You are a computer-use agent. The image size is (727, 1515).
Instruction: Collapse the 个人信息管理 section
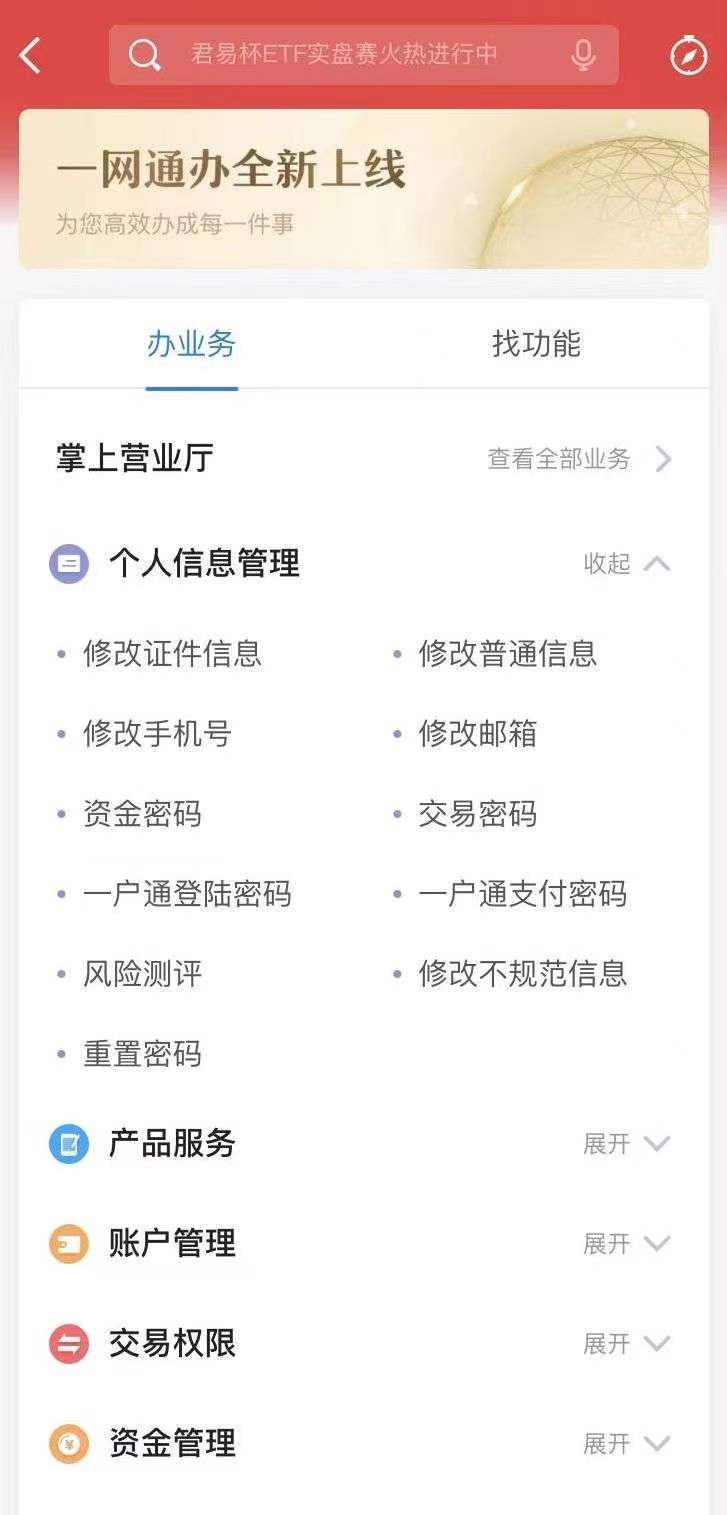point(627,564)
